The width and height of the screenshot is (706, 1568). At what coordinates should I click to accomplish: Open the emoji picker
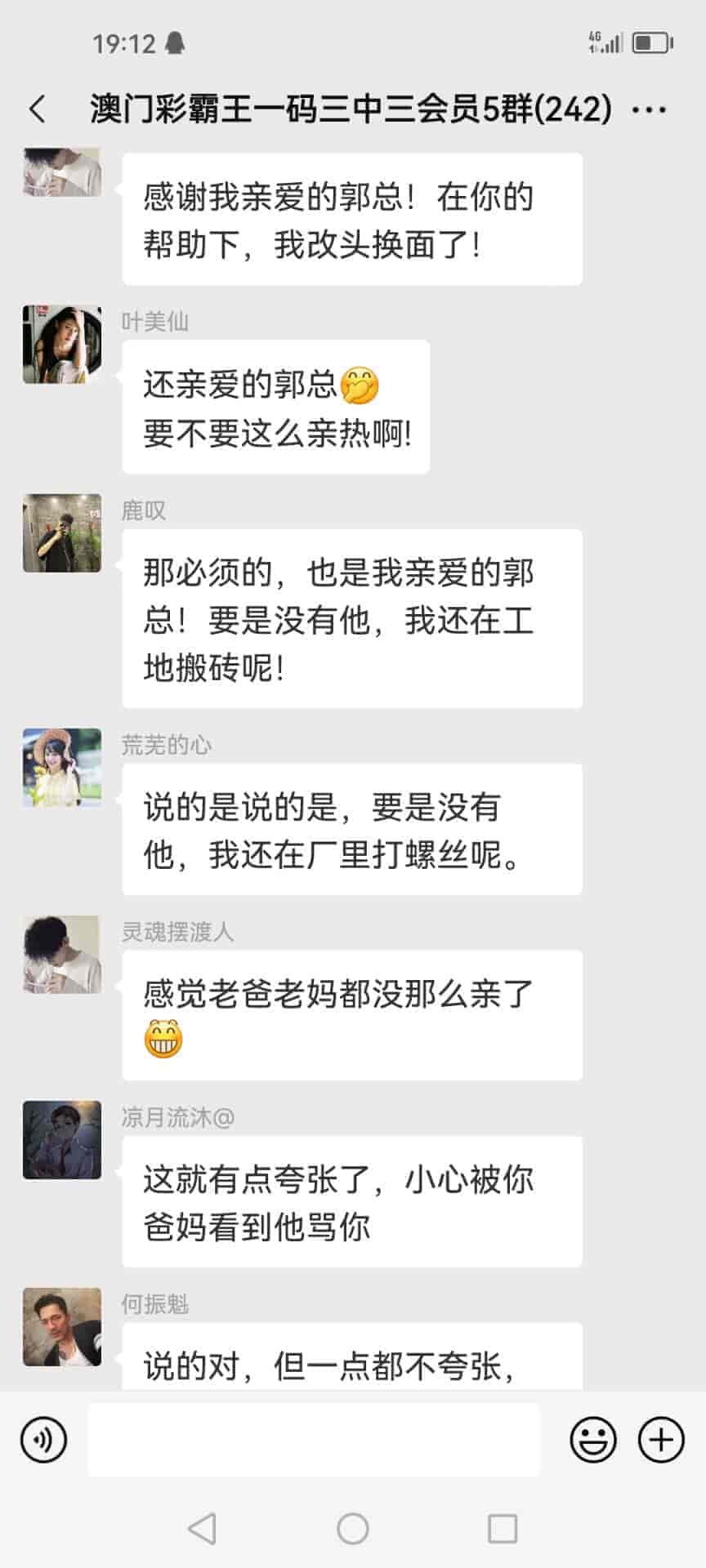coord(592,1440)
